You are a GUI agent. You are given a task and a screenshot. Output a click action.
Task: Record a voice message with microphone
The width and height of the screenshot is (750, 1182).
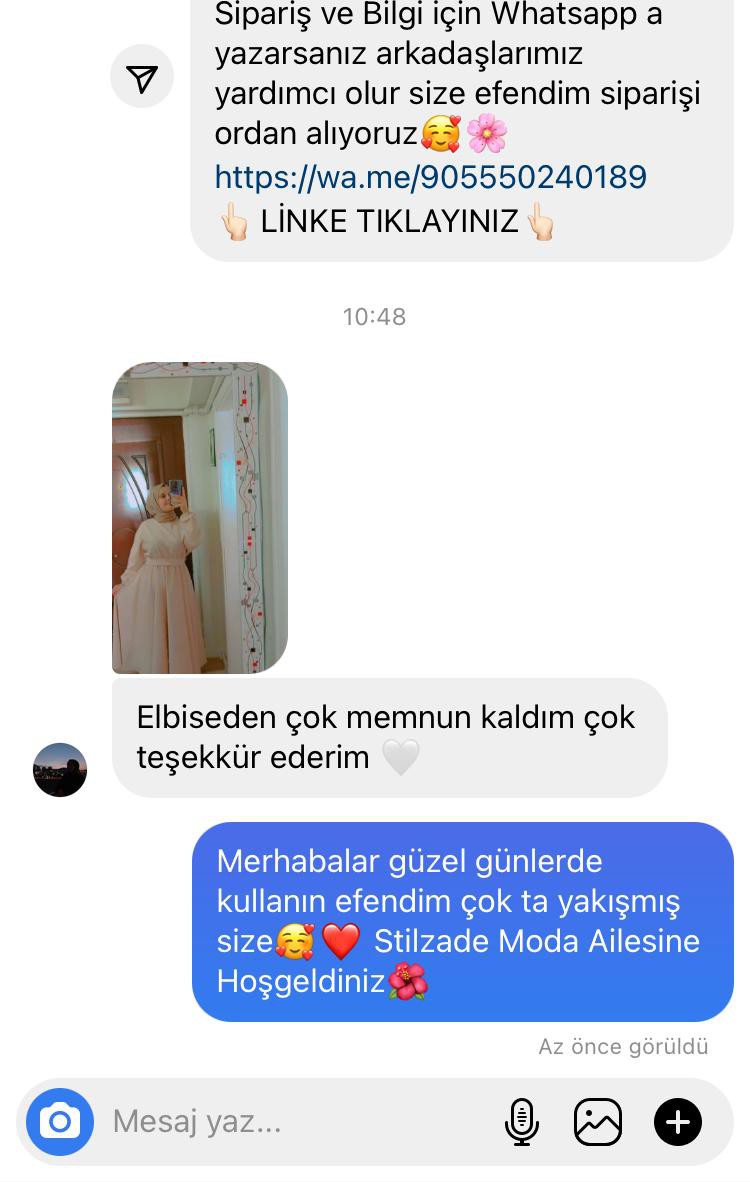[522, 1121]
